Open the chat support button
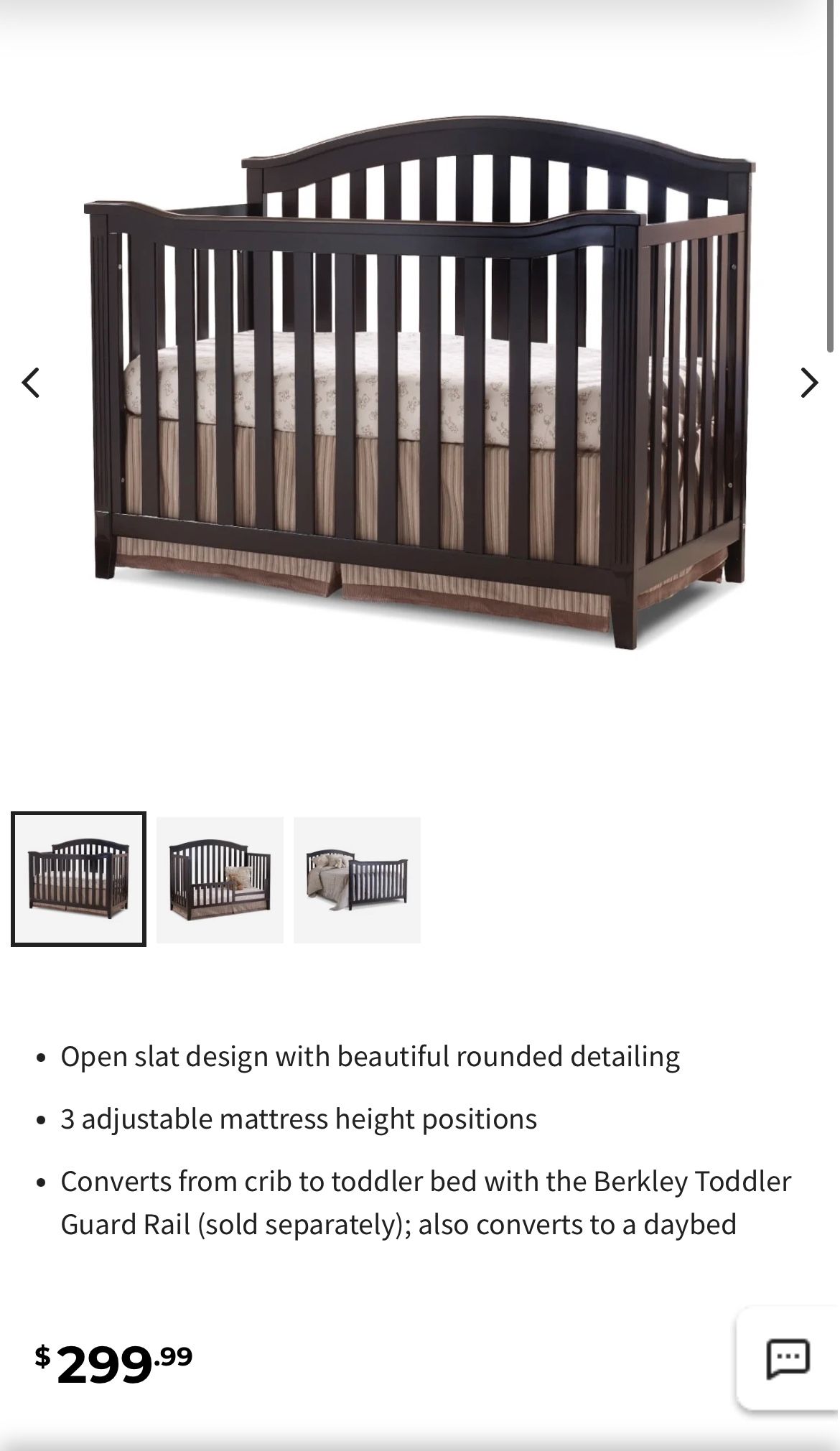 click(788, 1358)
